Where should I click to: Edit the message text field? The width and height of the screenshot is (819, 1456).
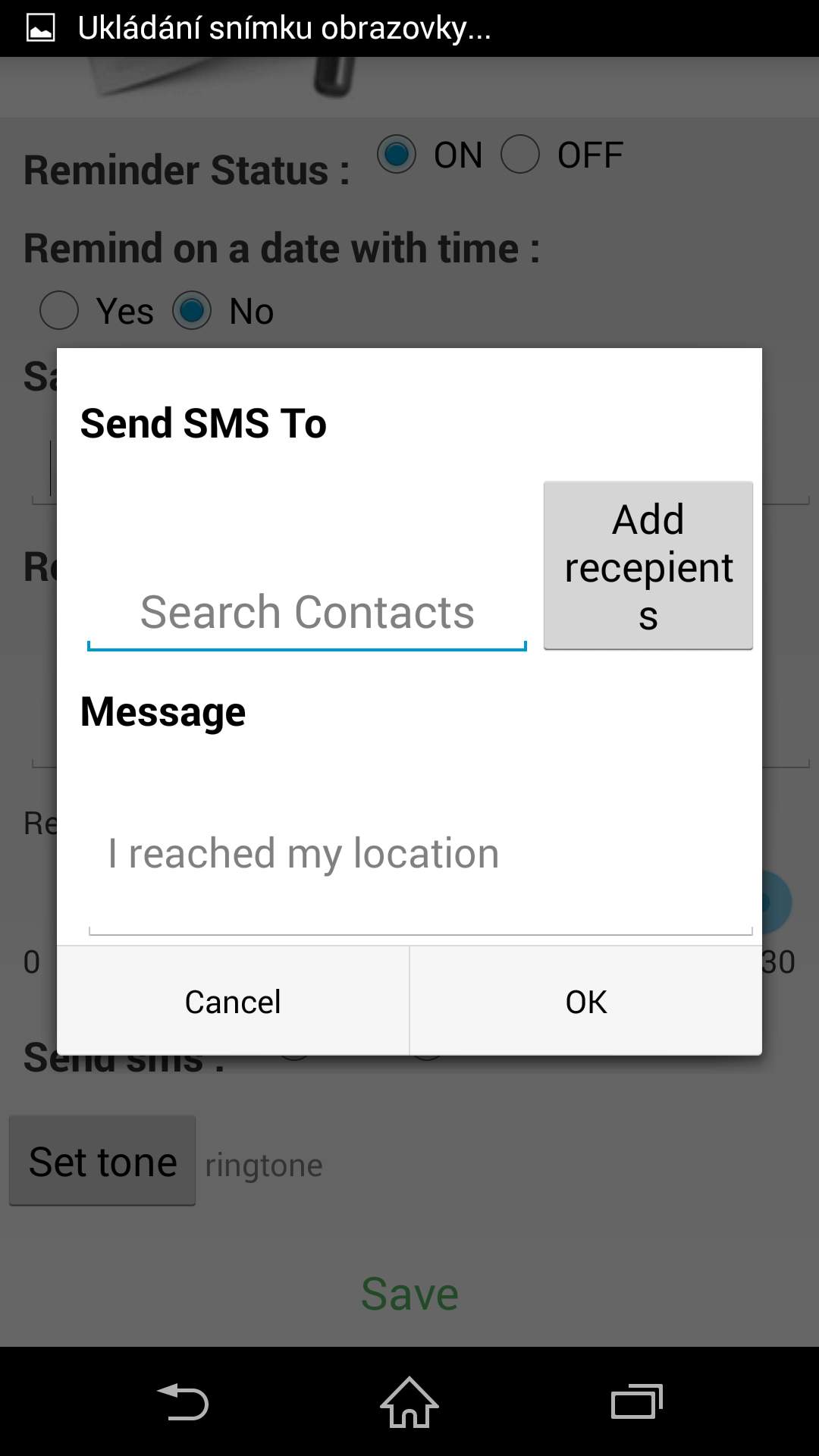click(x=421, y=853)
